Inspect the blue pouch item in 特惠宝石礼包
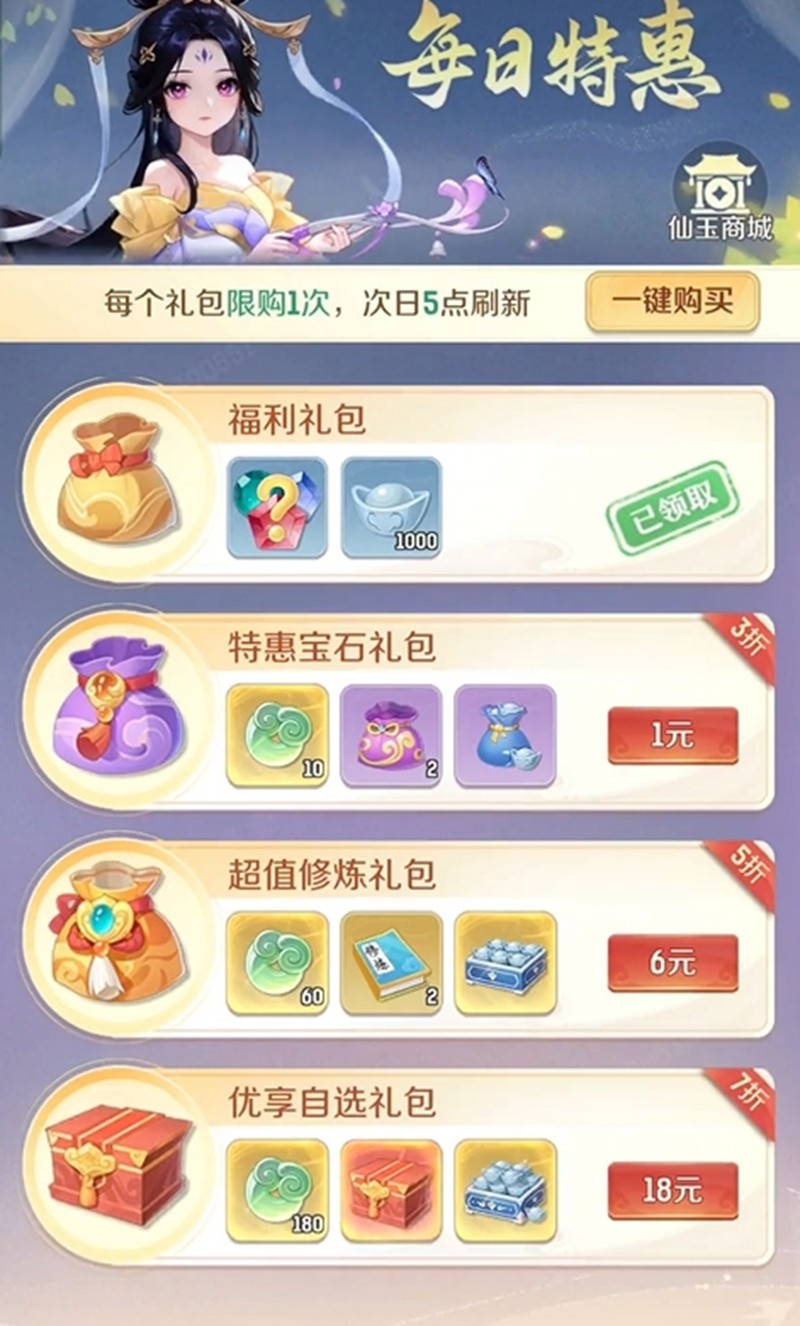Viewport: 800px width, 1326px height. point(505,735)
